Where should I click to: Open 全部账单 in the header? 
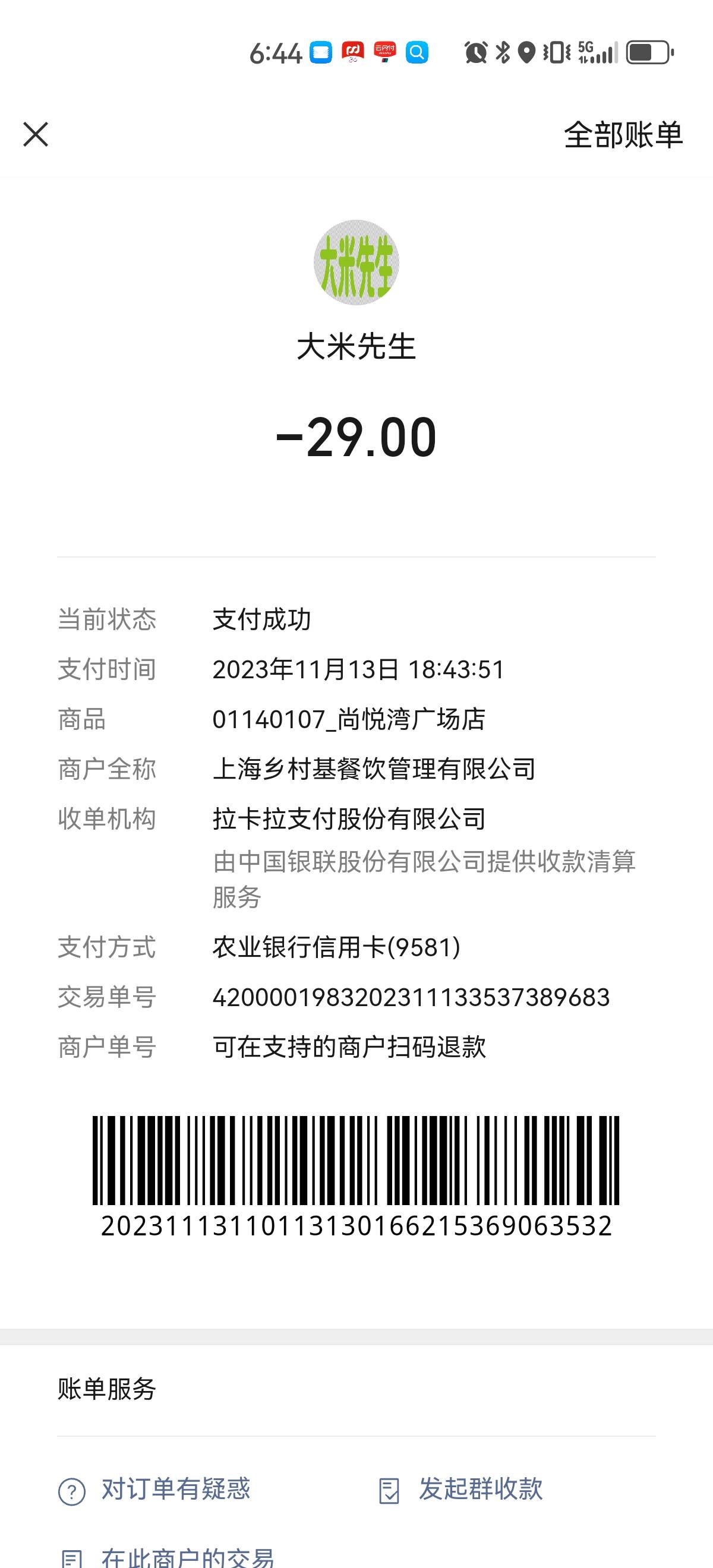click(x=623, y=134)
